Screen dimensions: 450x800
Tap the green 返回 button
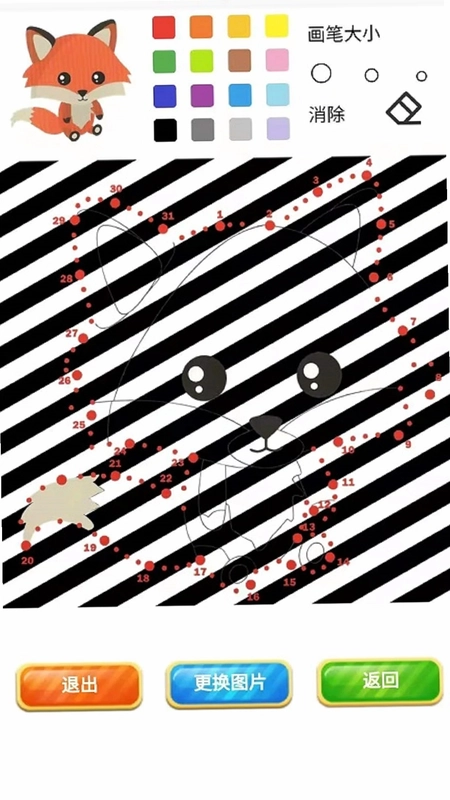click(380, 681)
